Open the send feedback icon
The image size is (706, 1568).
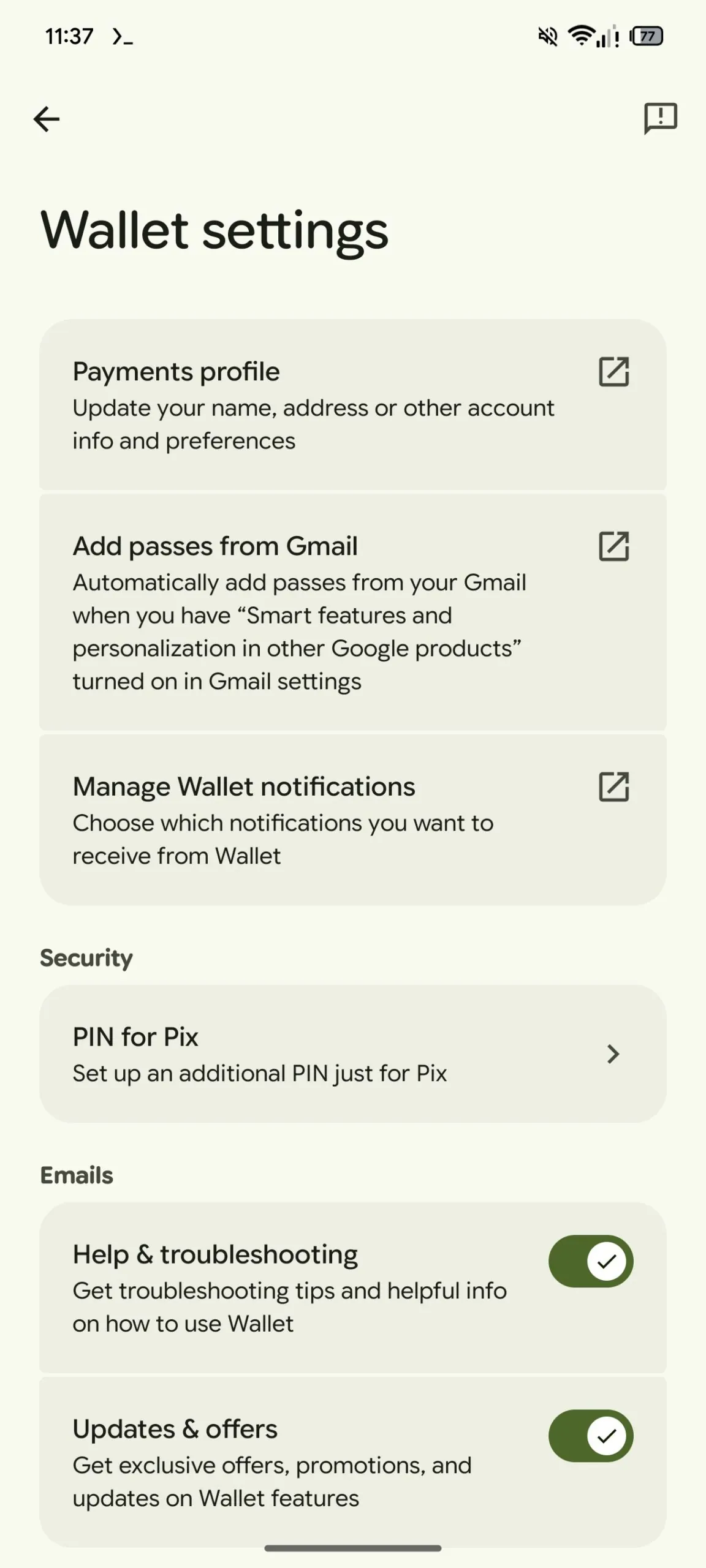pyautogui.click(x=660, y=118)
